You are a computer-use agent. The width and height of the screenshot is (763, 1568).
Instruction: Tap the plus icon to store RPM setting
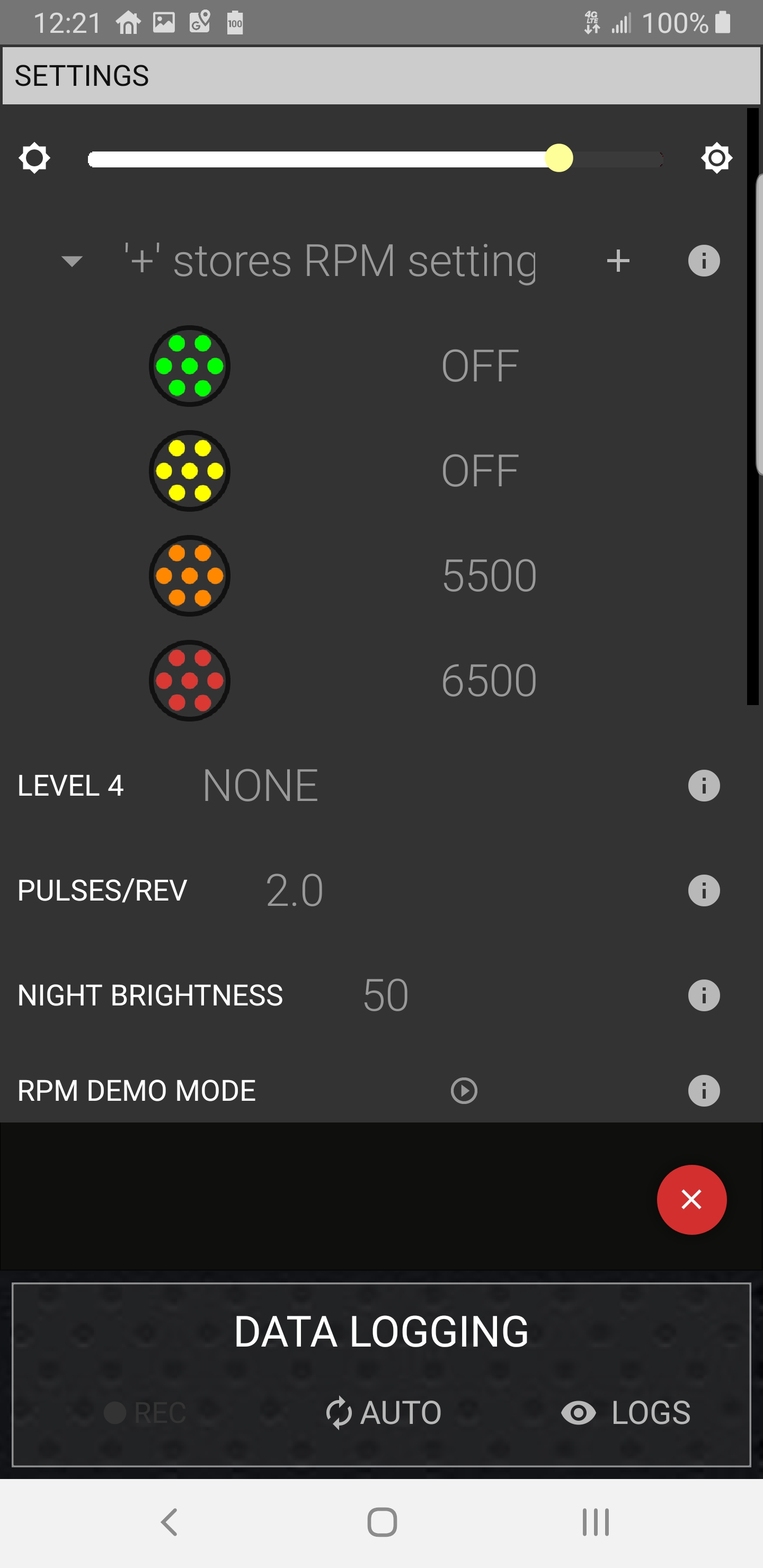pos(617,261)
